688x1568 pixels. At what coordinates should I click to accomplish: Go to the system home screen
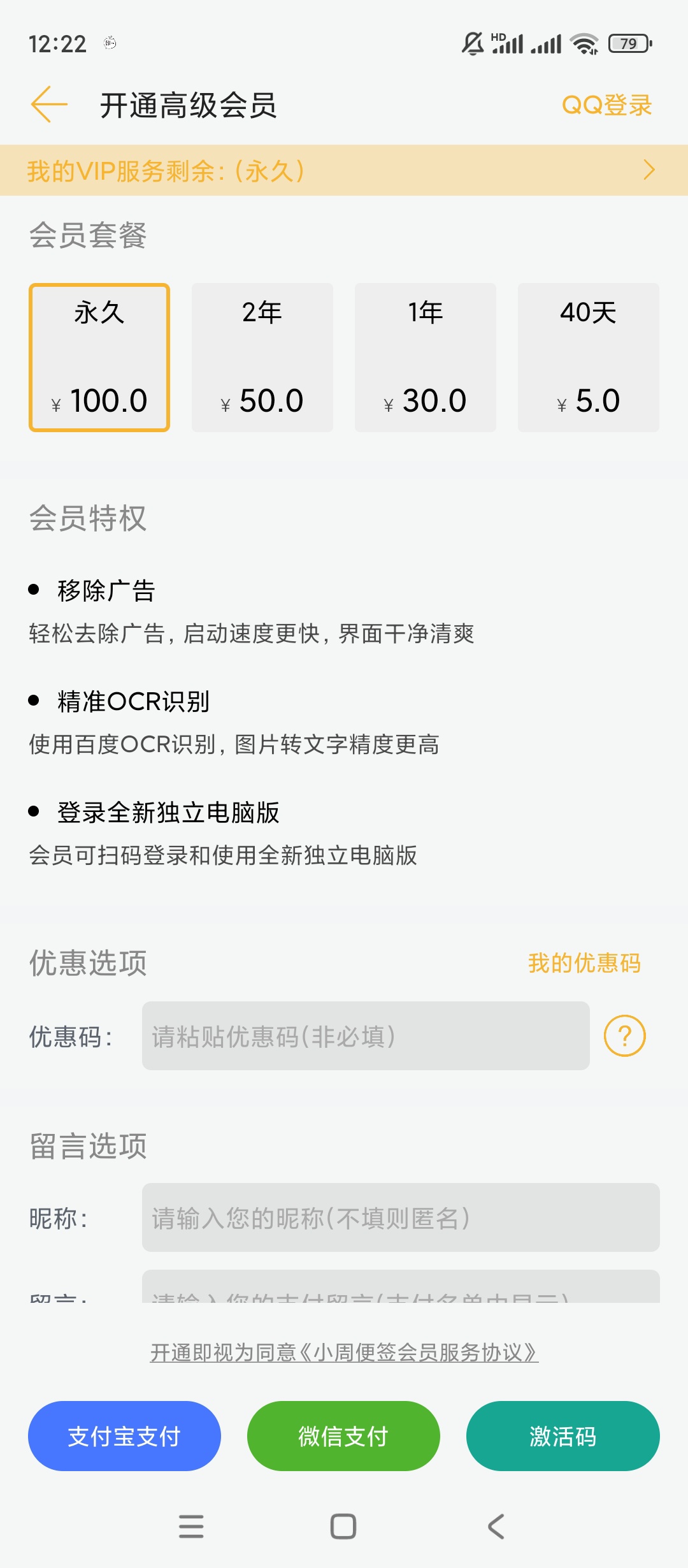coord(343,1527)
